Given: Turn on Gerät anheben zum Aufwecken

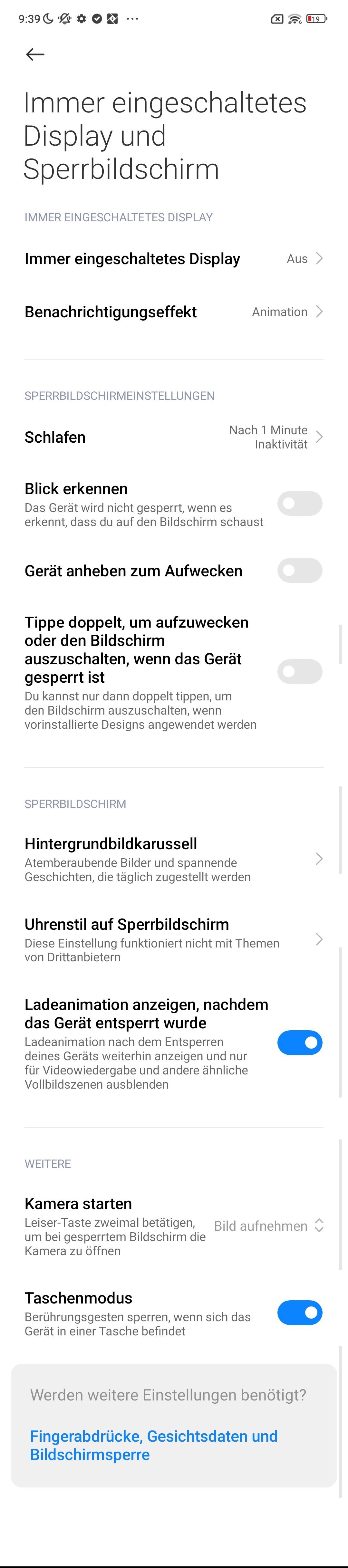Looking at the screenshot, I should 299,570.
